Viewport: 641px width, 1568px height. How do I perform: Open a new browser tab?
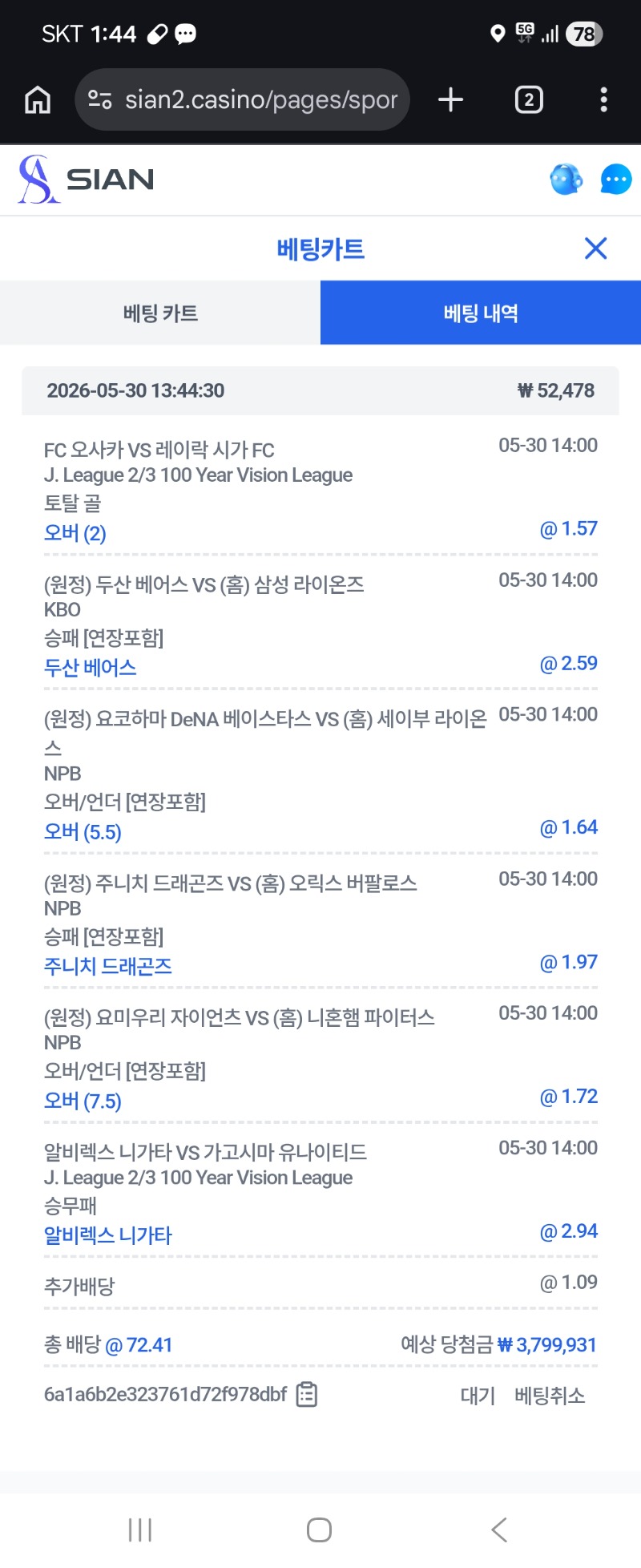pos(451,99)
